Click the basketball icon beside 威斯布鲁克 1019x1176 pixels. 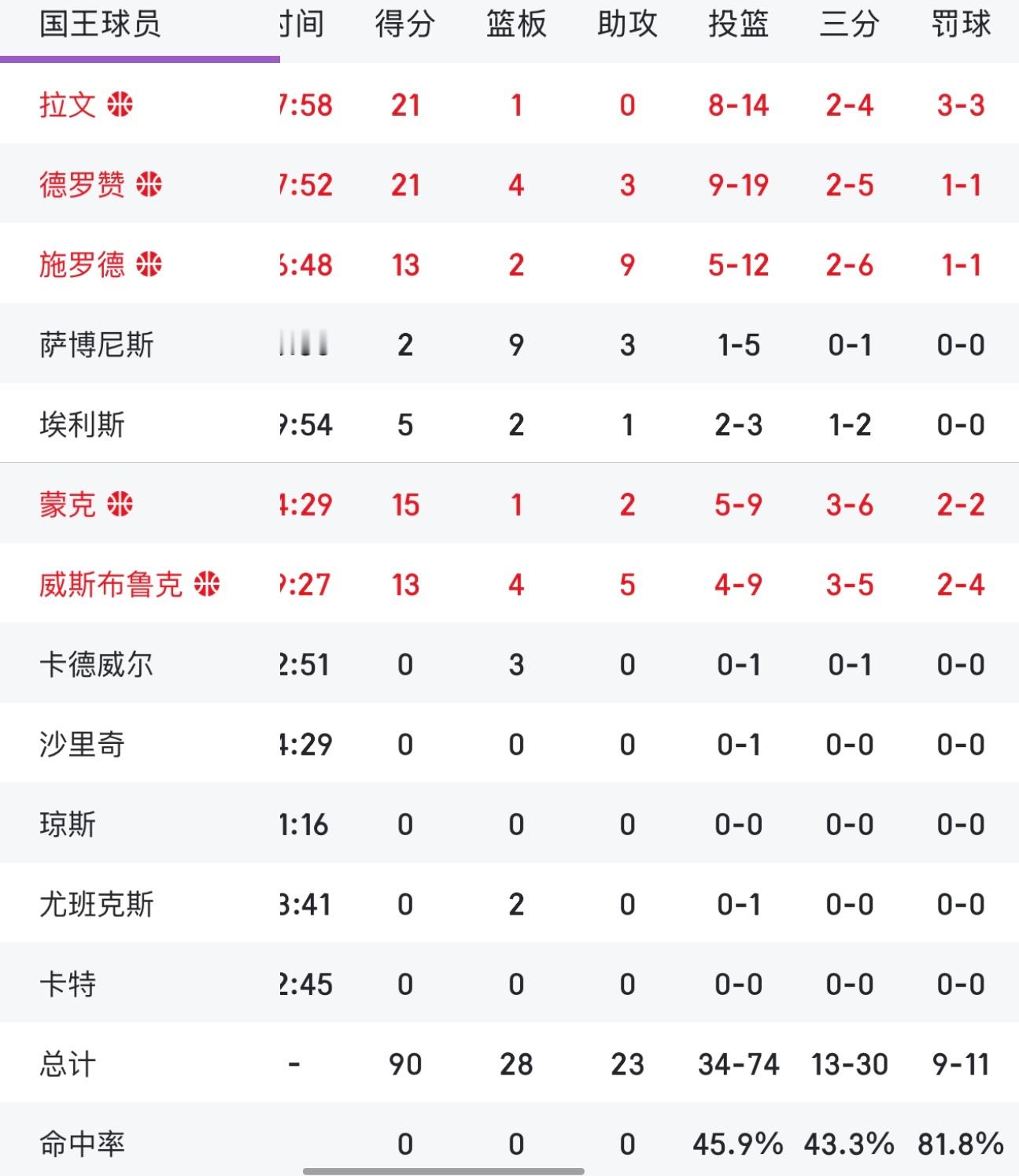pos(206,582)
